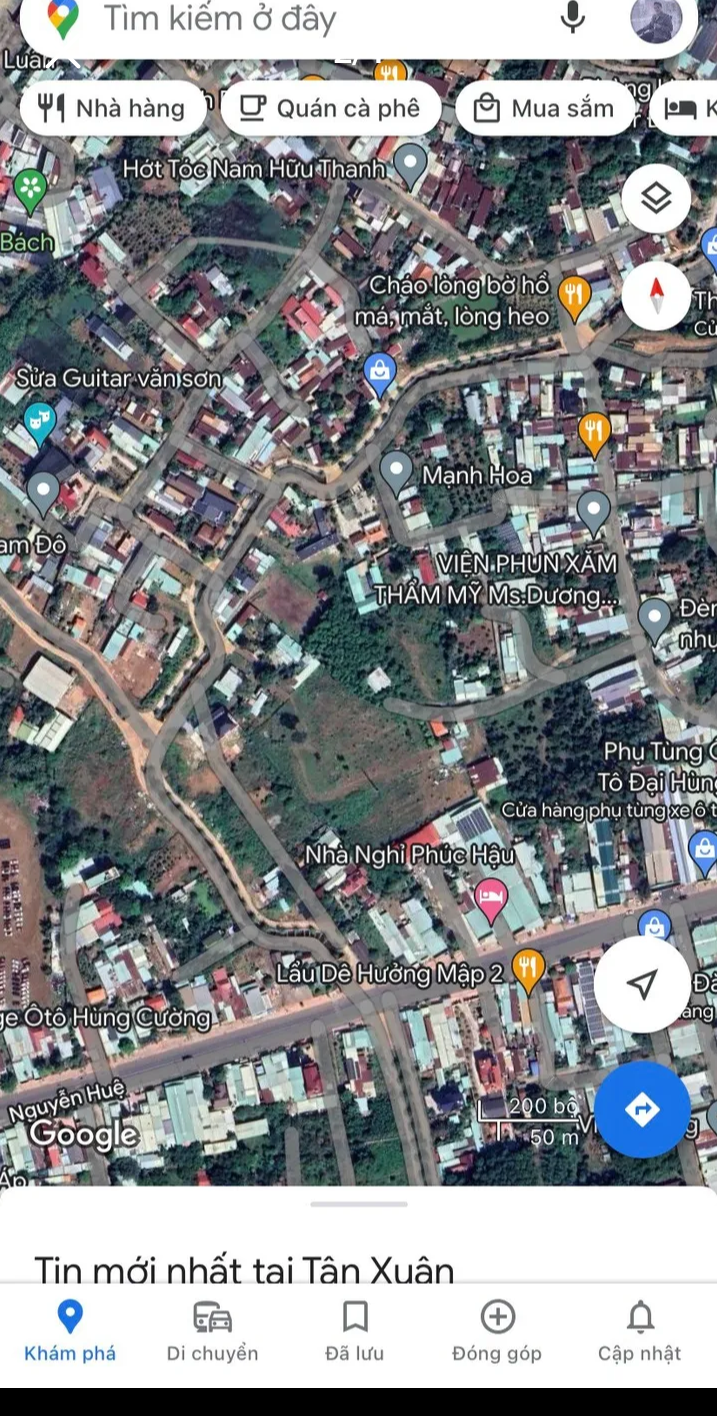Image resolution: width=717 pixels, height=1416 pixels.
Task: Open the "Tìm kiếm ở đây" search box
Action: (300, 20)
